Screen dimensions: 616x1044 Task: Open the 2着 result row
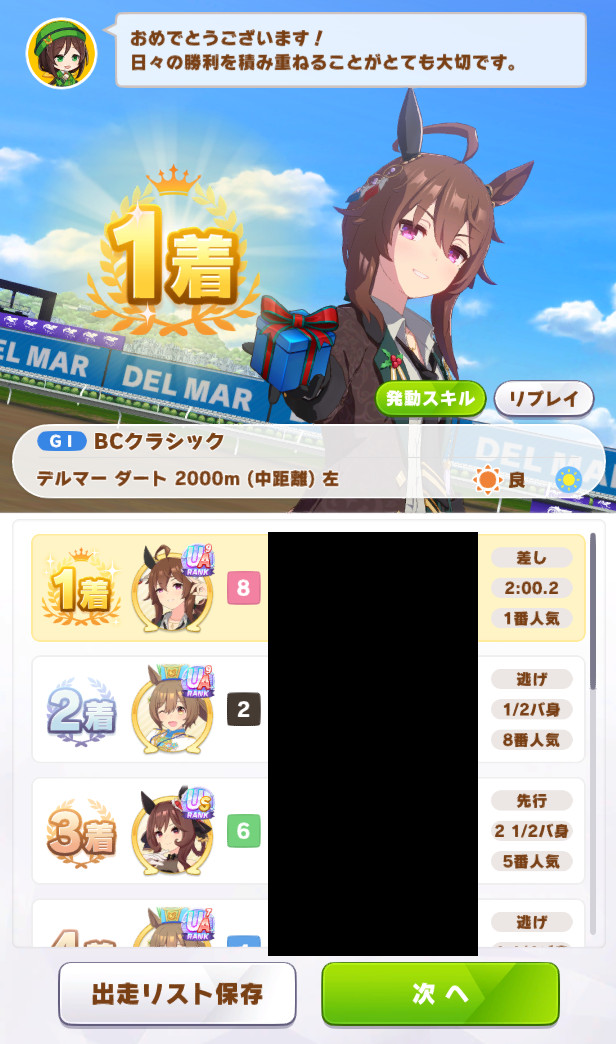click(x=308, y=709)
